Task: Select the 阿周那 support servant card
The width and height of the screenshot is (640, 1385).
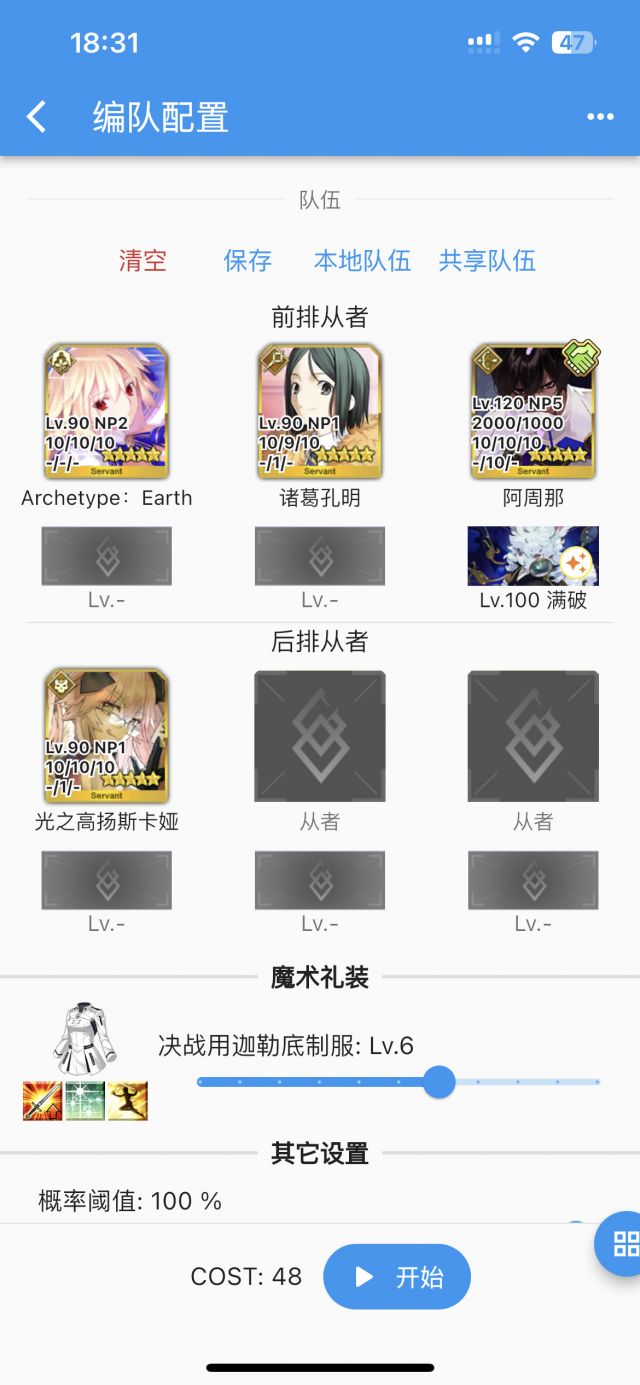Action: click(x=533, y=412)
